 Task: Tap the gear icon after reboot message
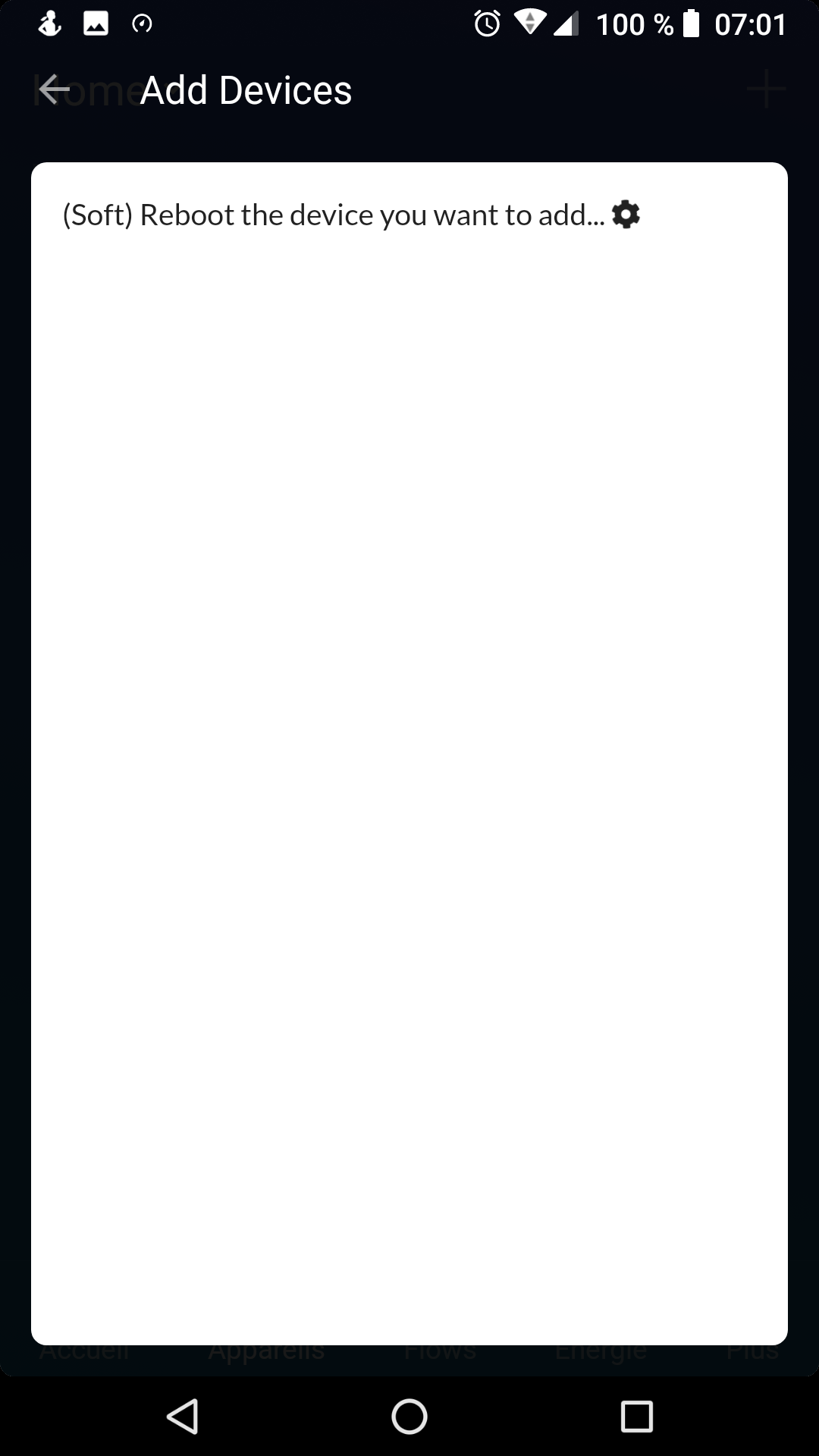(626, 215)
